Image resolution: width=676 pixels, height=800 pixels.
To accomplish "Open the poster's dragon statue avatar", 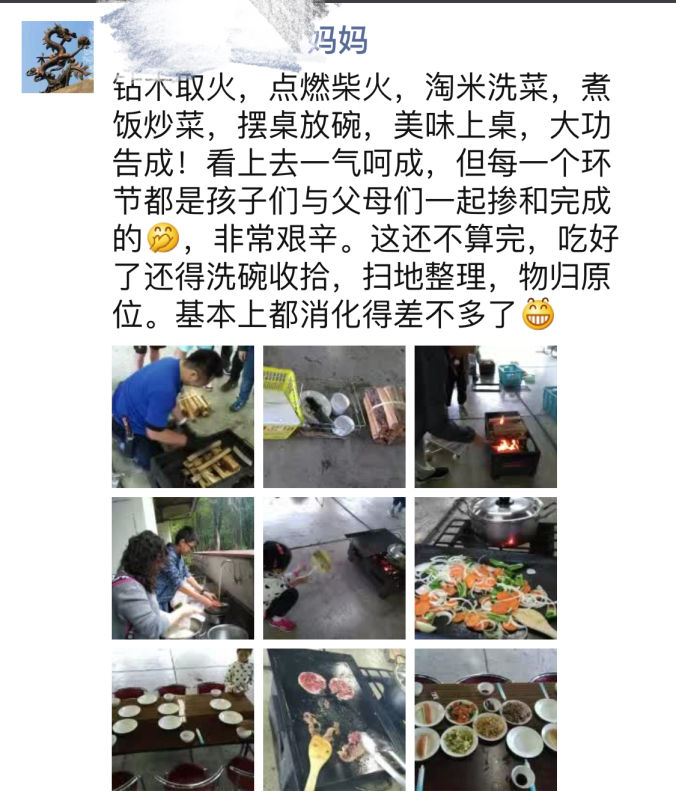I will [57, 58].
